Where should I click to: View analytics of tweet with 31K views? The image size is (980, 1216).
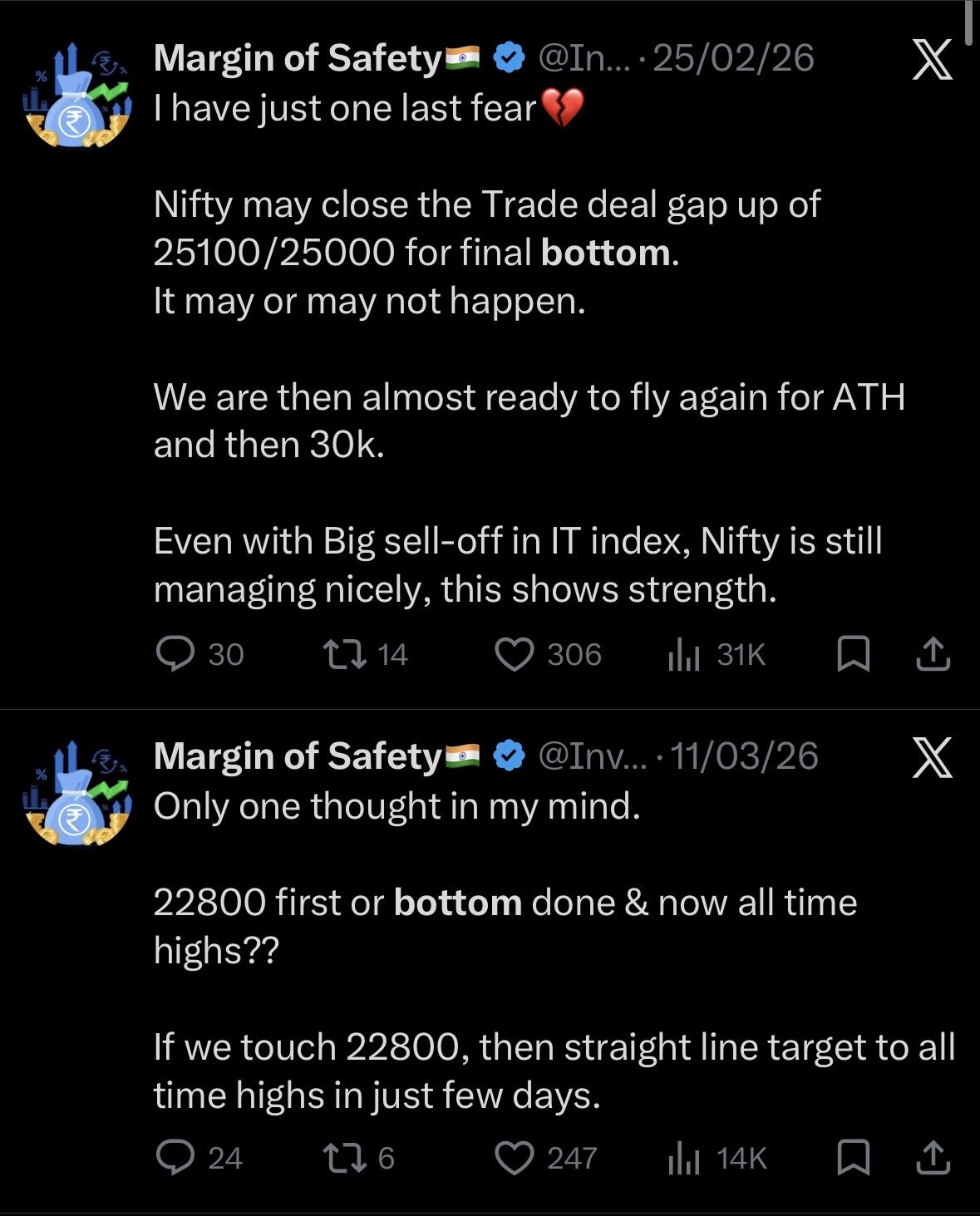pyautogui.click(x=684, y=655)
